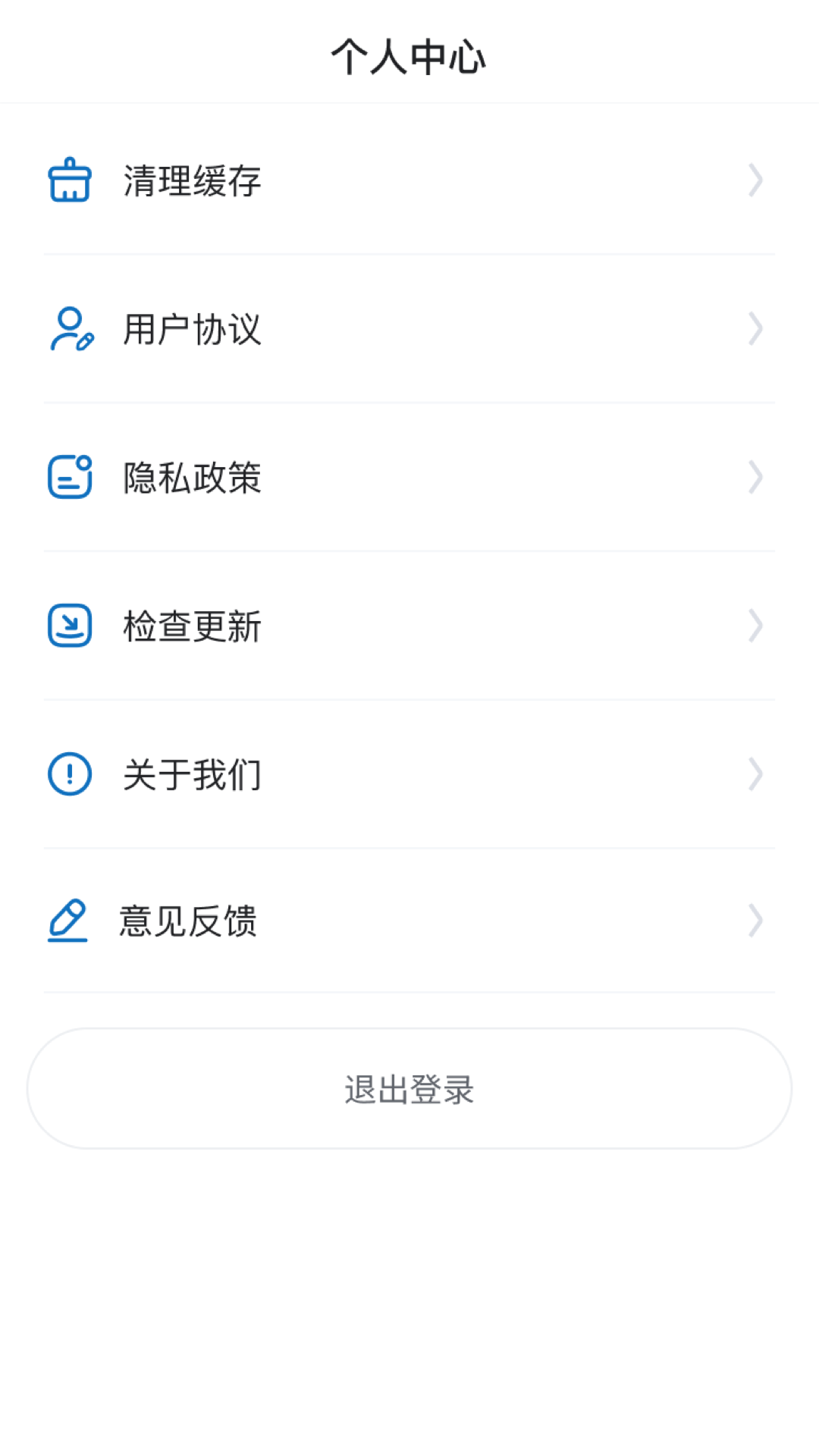This screenshot has height=1456, width=819.
Task: Tap the chevron next to 检查更新
Action: tap(755, 624)
